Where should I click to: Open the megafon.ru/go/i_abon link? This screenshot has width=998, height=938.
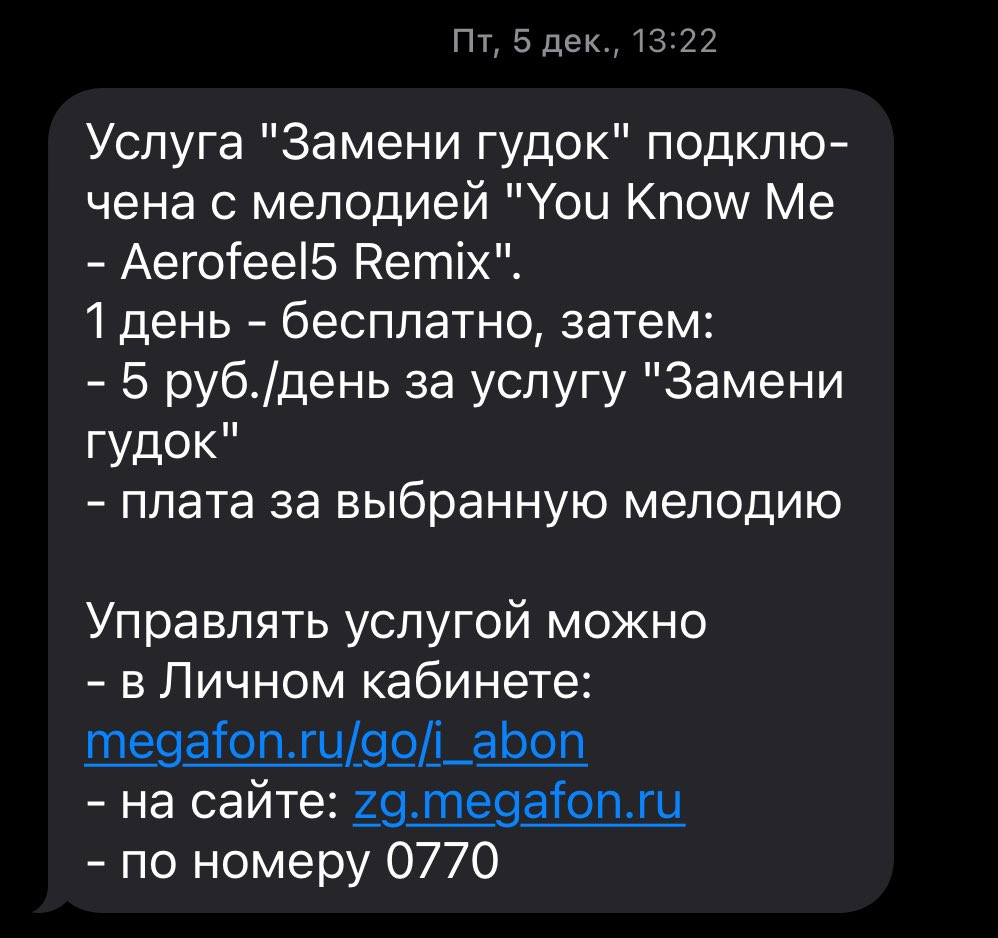point(335,743)
